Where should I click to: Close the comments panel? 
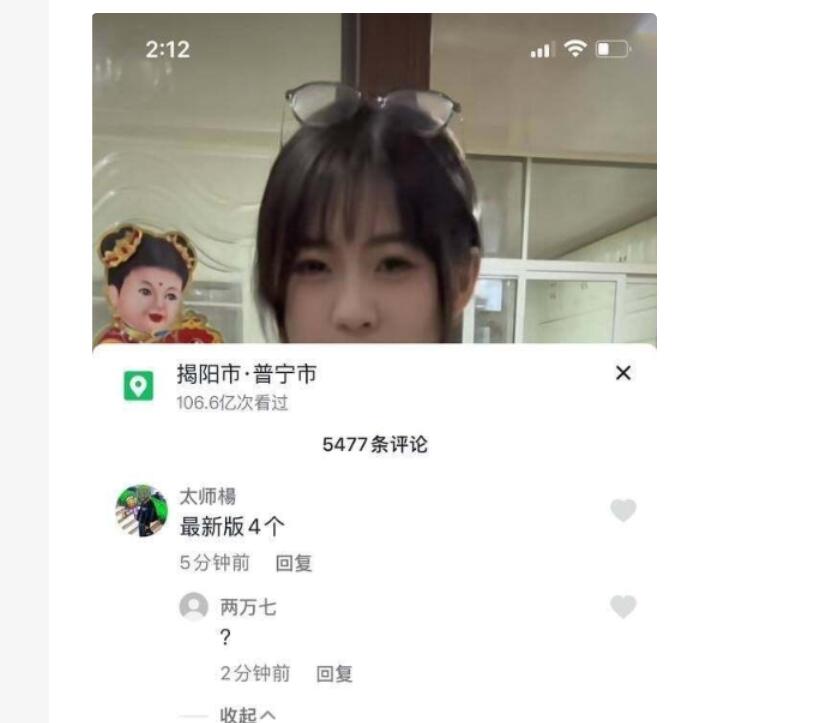(x=623, y=373)
